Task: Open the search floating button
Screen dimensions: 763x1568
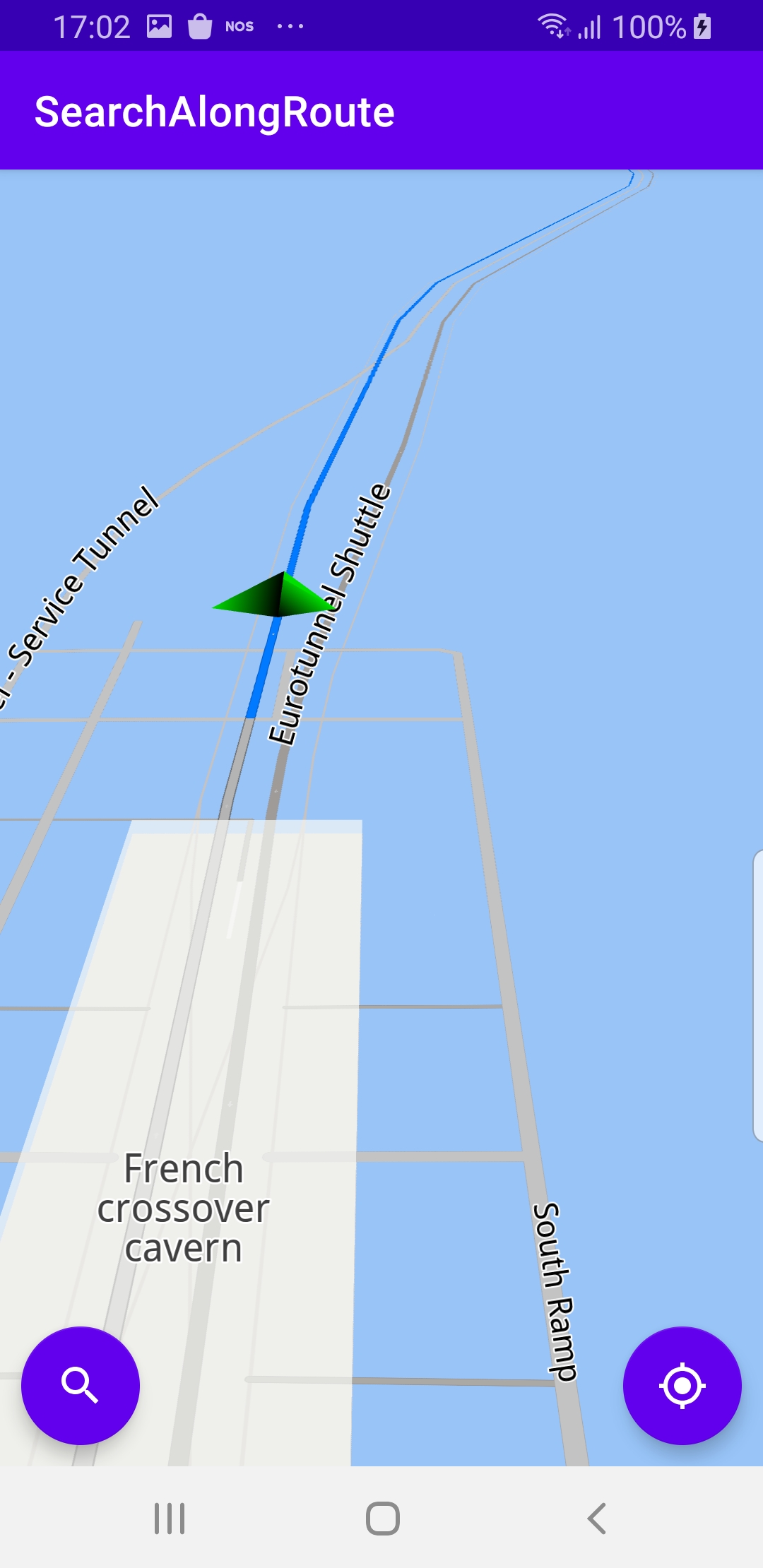Action: click(81, 1385)
